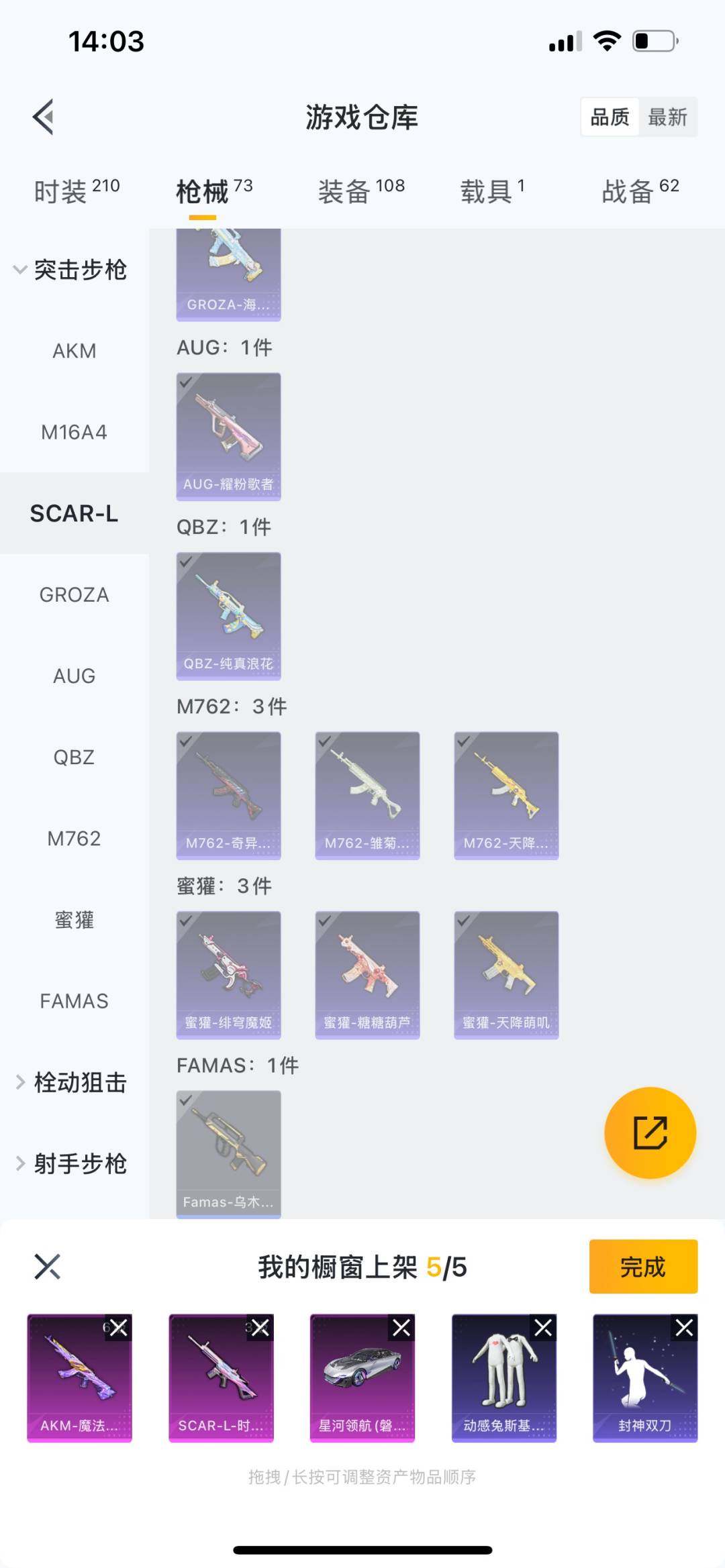The image size is (725, 1568).
Task: Remove AKM-魔法 from the showcase
Action: pos(118,1327)
